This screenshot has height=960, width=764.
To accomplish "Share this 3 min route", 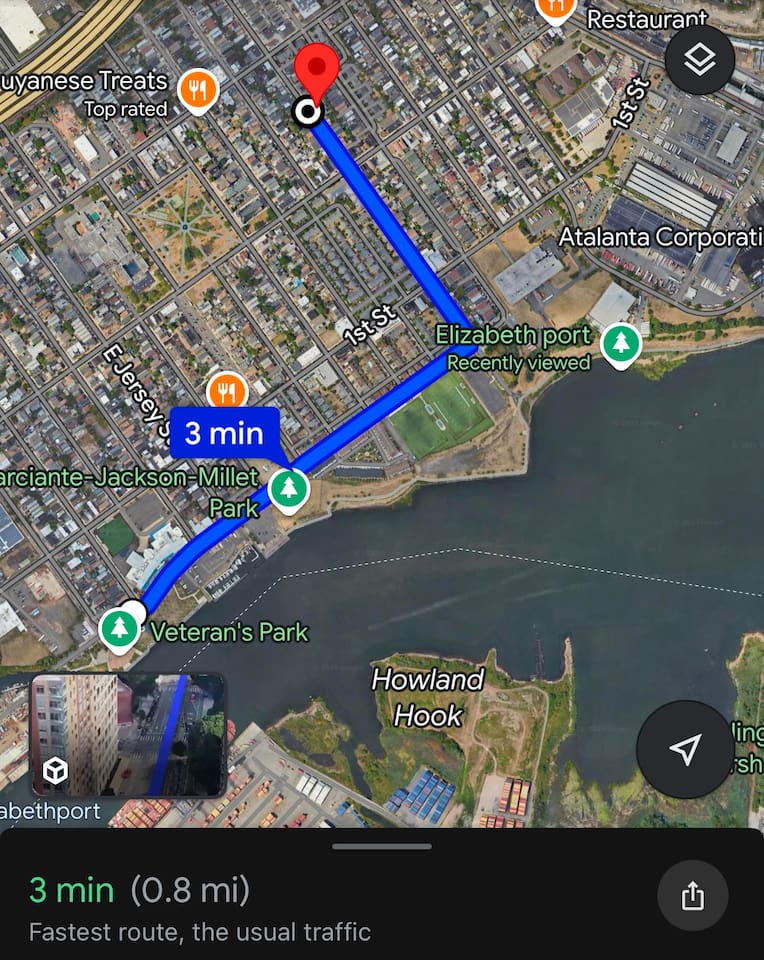I will [x=692, y=896].
